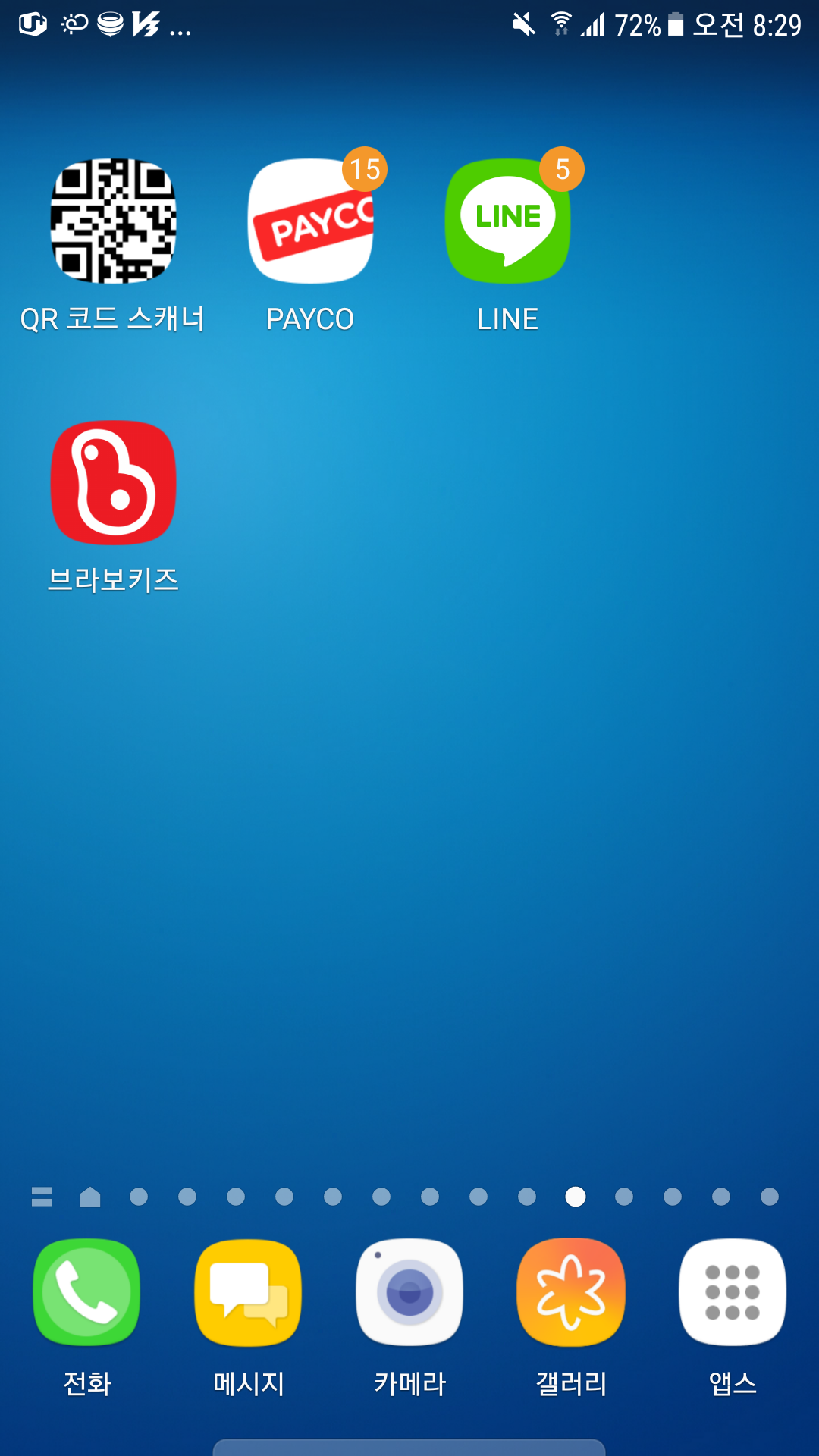819x1456 pixels.
Task: Open the 앱스 app drawer
Action: click(732, 1292)
